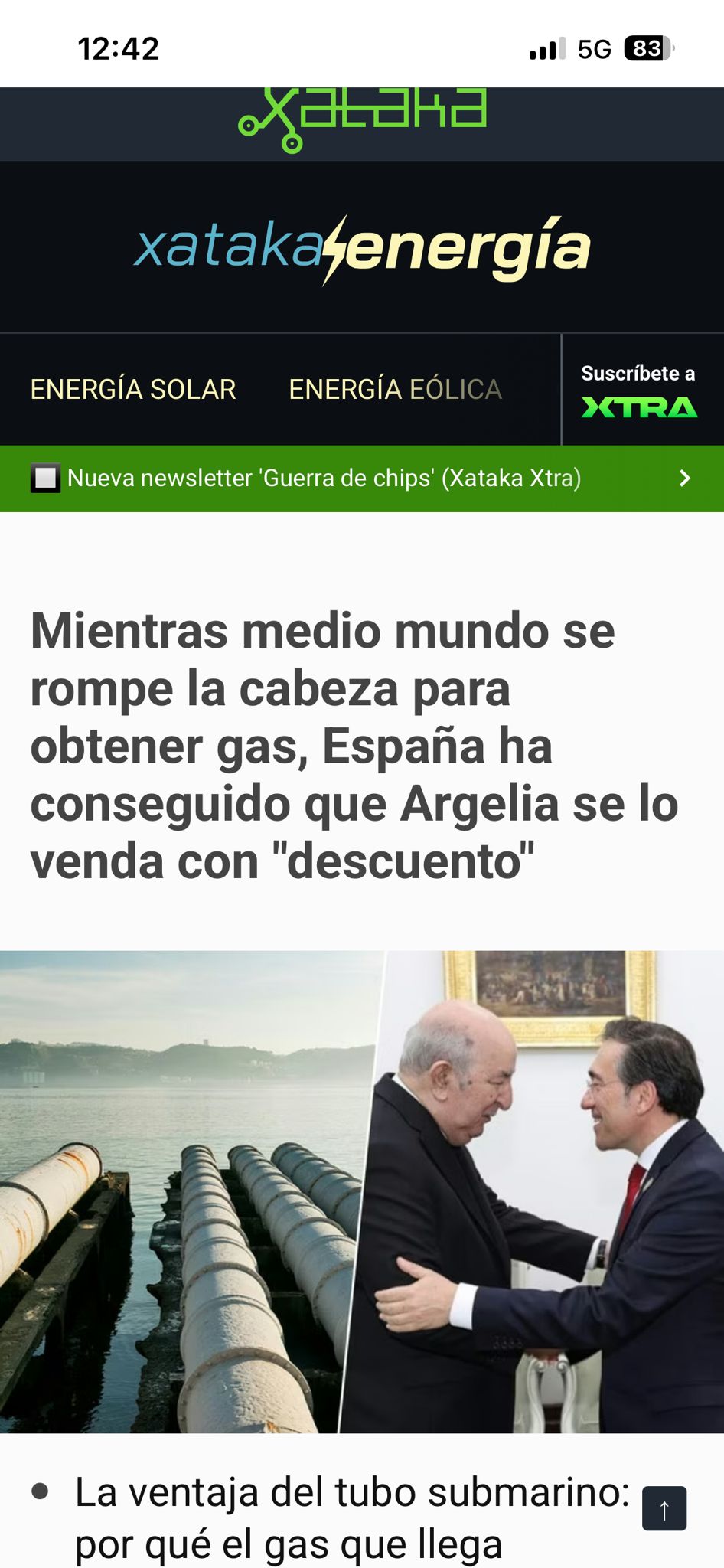Open the 'Guerra de chips' newsletter banner

[361, 479]
